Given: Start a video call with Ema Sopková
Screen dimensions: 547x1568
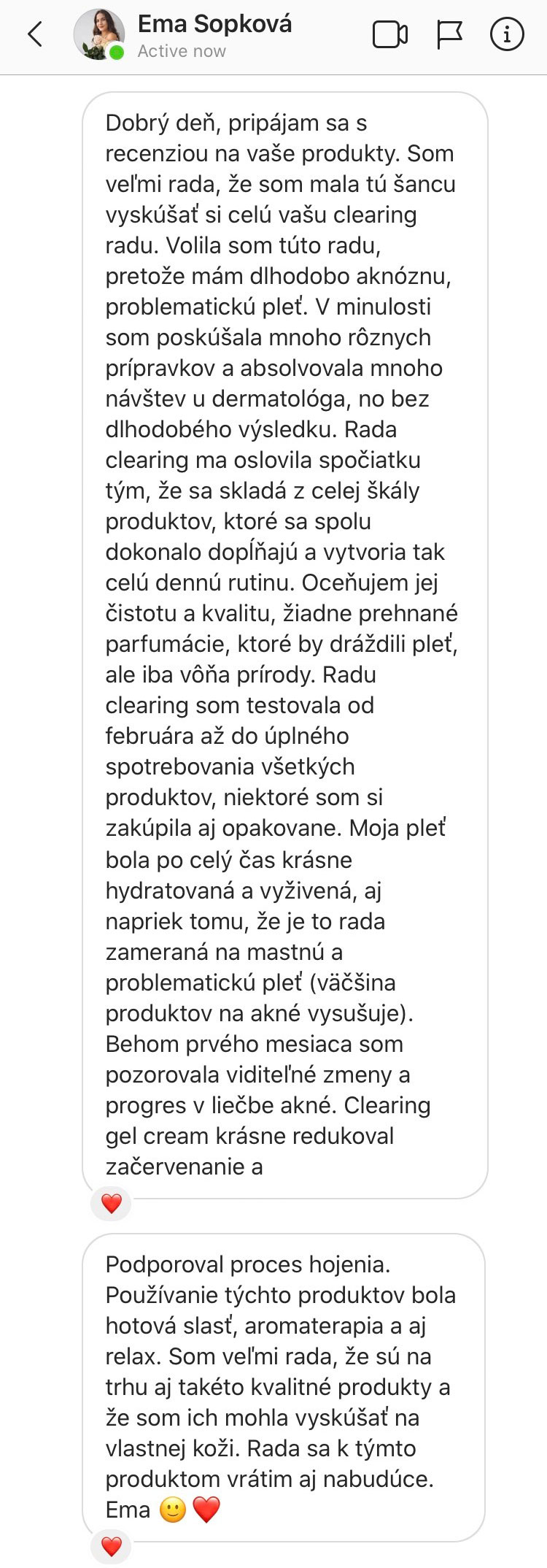Looking at the screenshot, I should 390,34.
